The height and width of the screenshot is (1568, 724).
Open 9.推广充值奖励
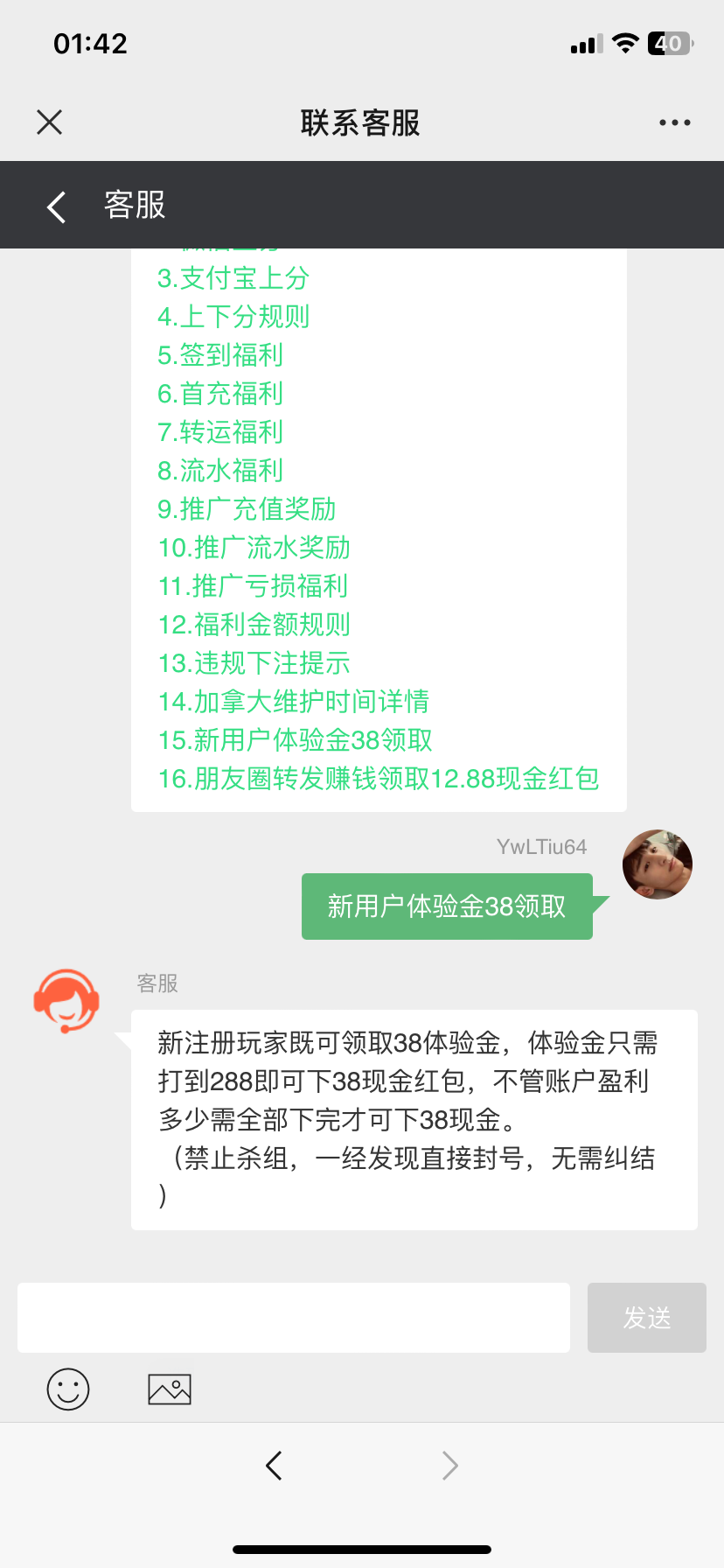tap(247, 509)
